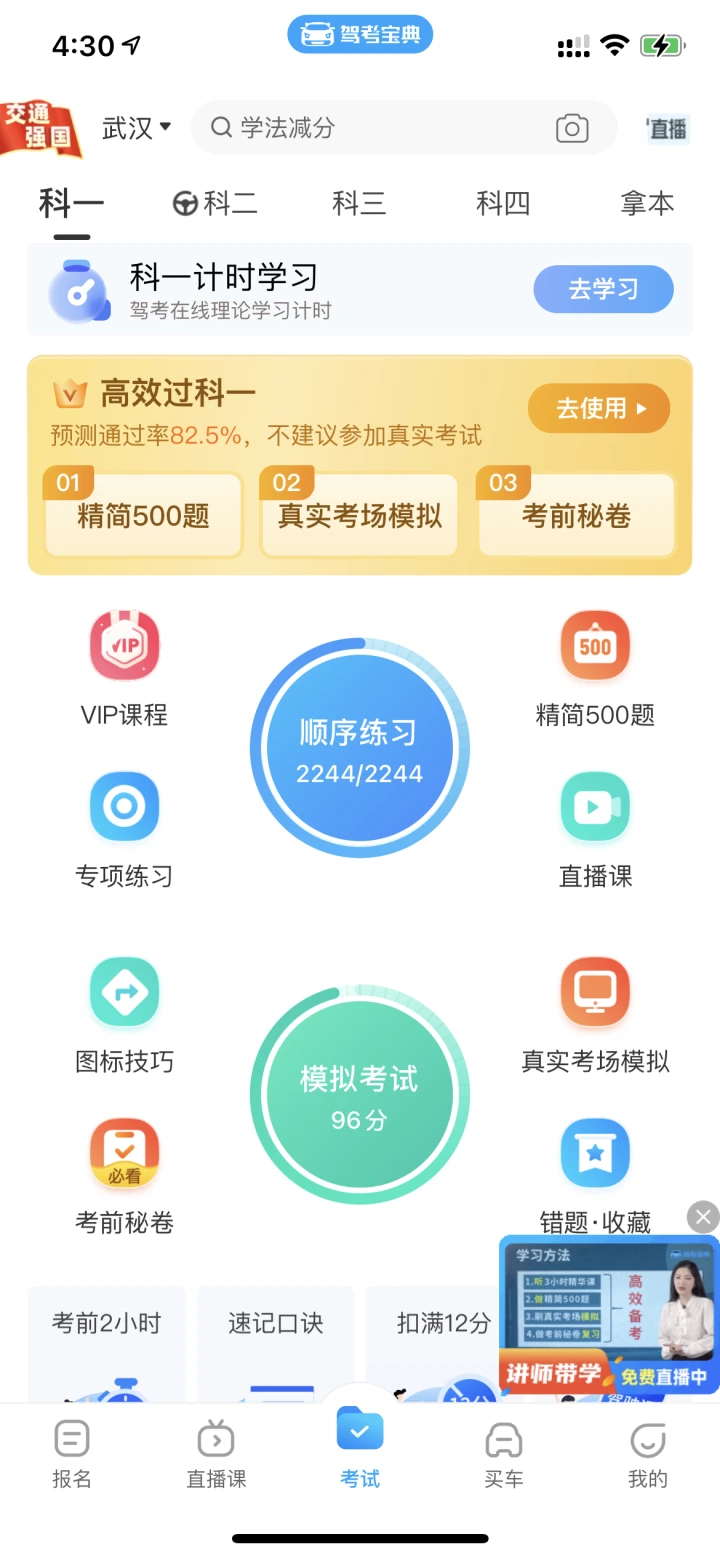Select the 拿本 tab
This screenshot has width=720, height=1558.
pyautogui.click(x=647, y=203)
